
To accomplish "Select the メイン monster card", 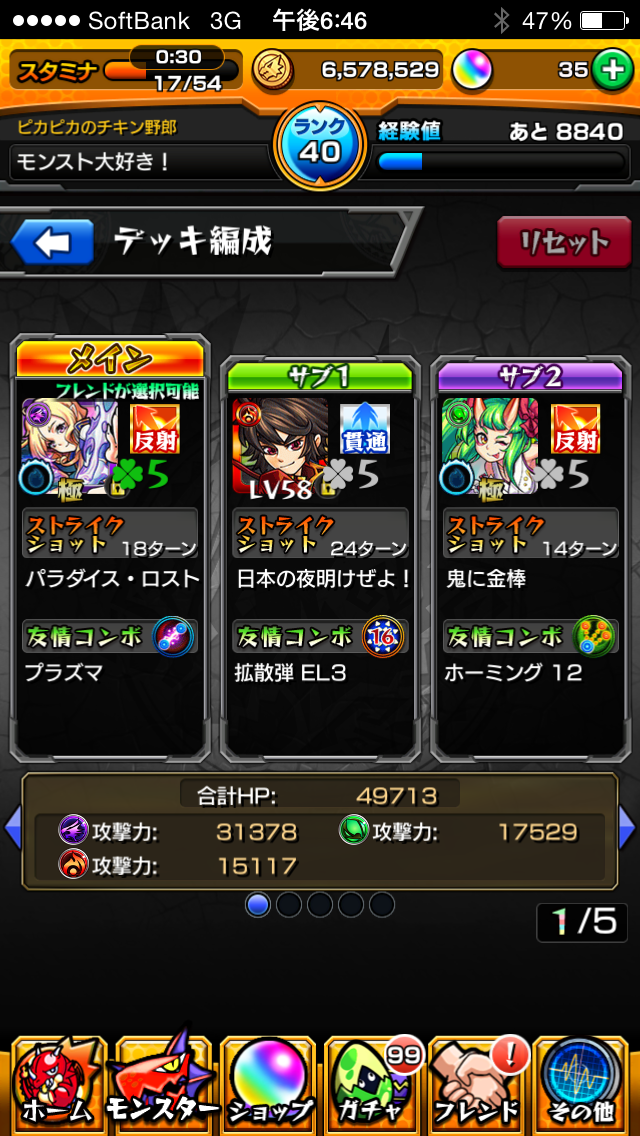I will (109, 551).
